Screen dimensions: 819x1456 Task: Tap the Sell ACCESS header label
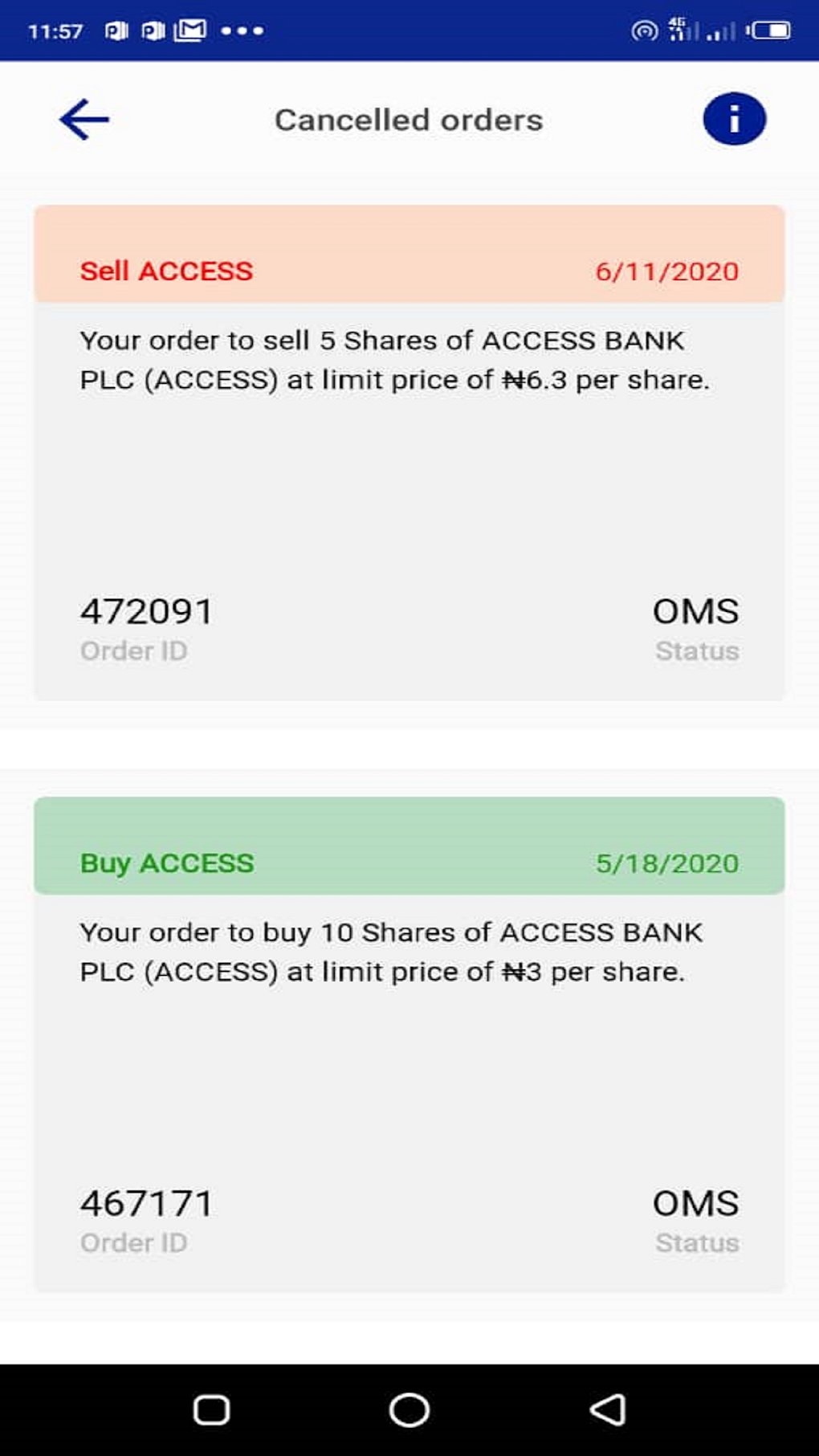click(165, 271)
